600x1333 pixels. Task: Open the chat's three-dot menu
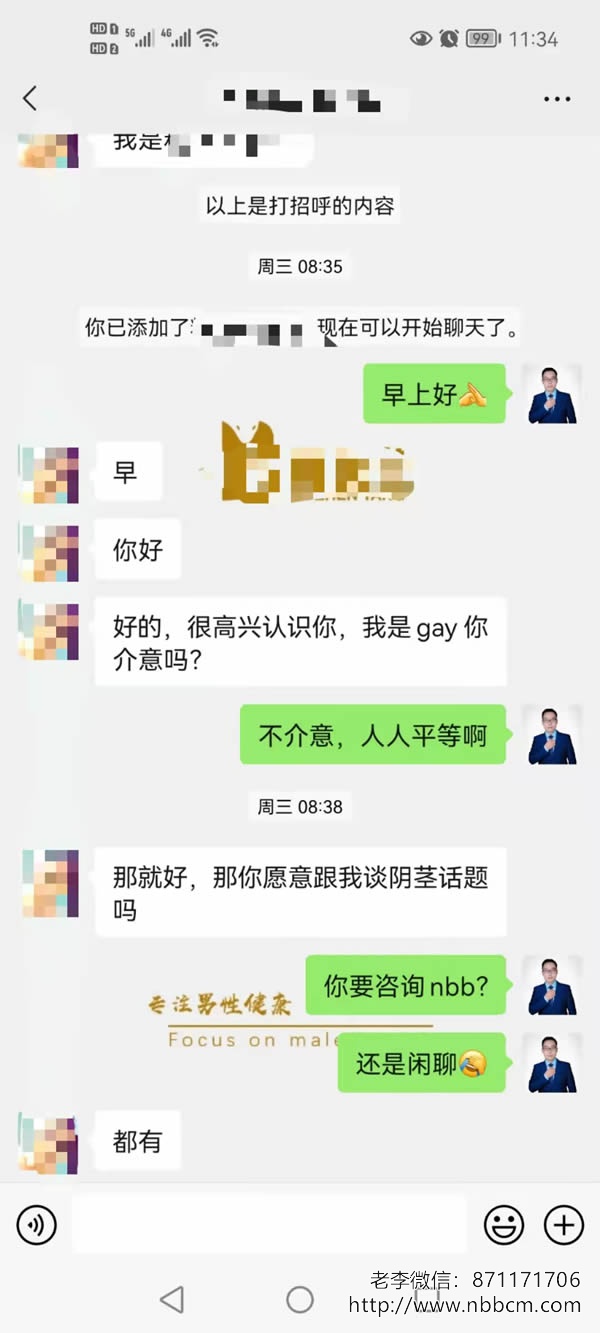pyautogui.click(x=557, y=99)
